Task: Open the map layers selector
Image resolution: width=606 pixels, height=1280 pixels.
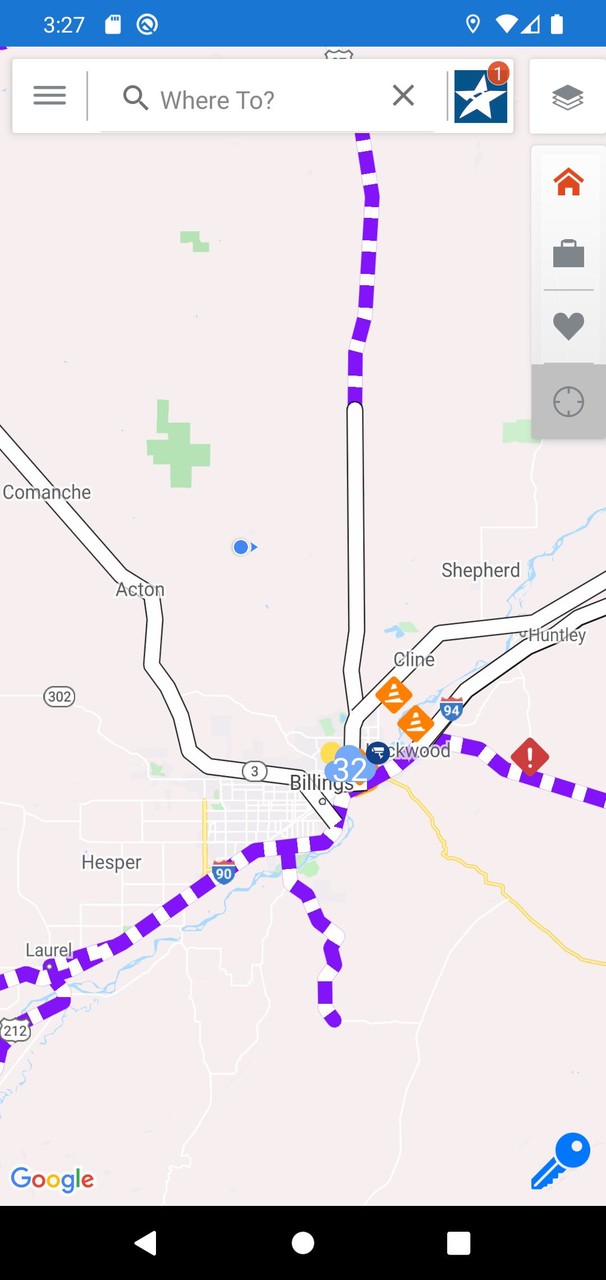Action: coord(567,97)
